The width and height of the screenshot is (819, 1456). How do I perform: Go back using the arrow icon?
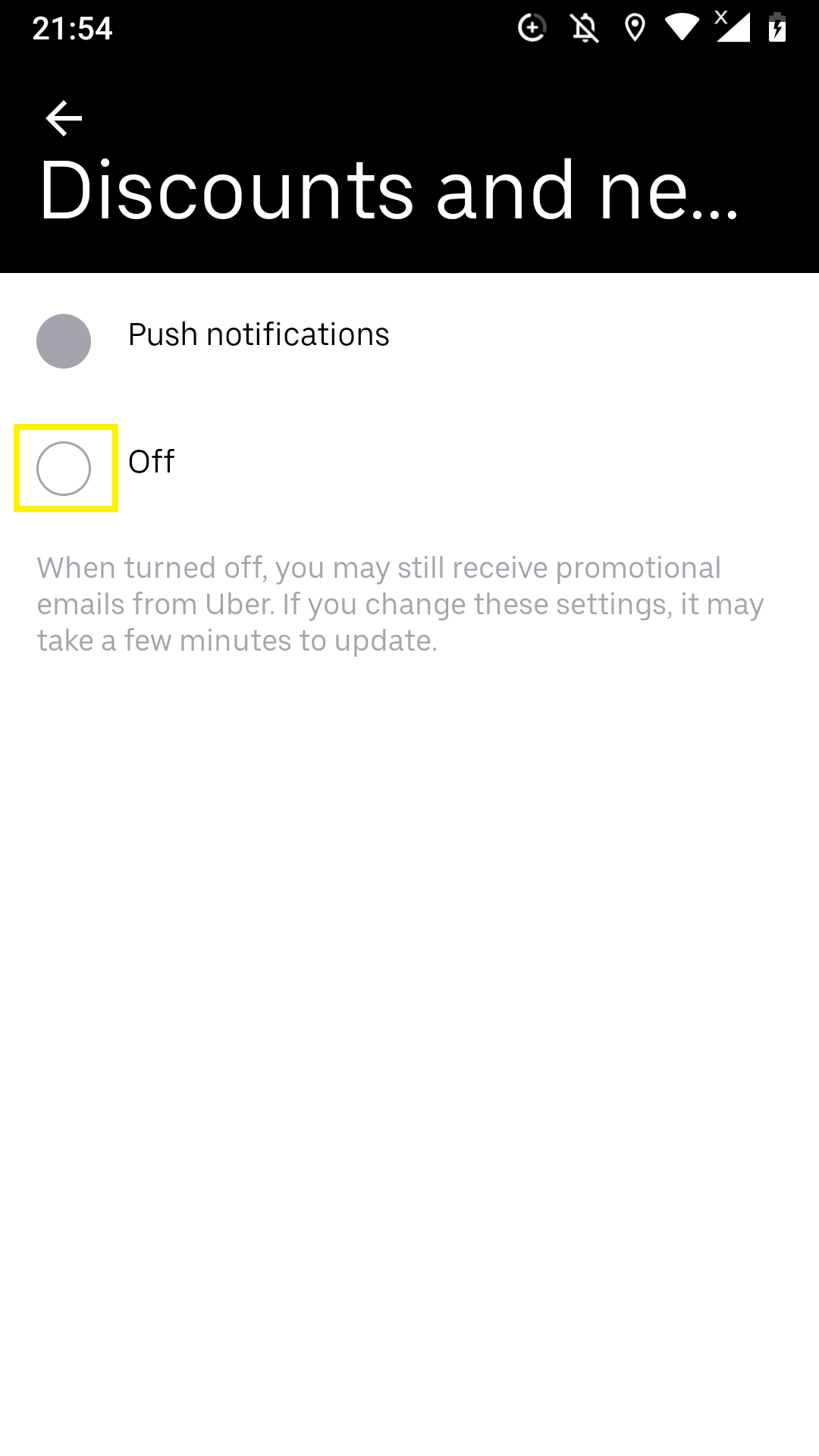tap(64, 119)
